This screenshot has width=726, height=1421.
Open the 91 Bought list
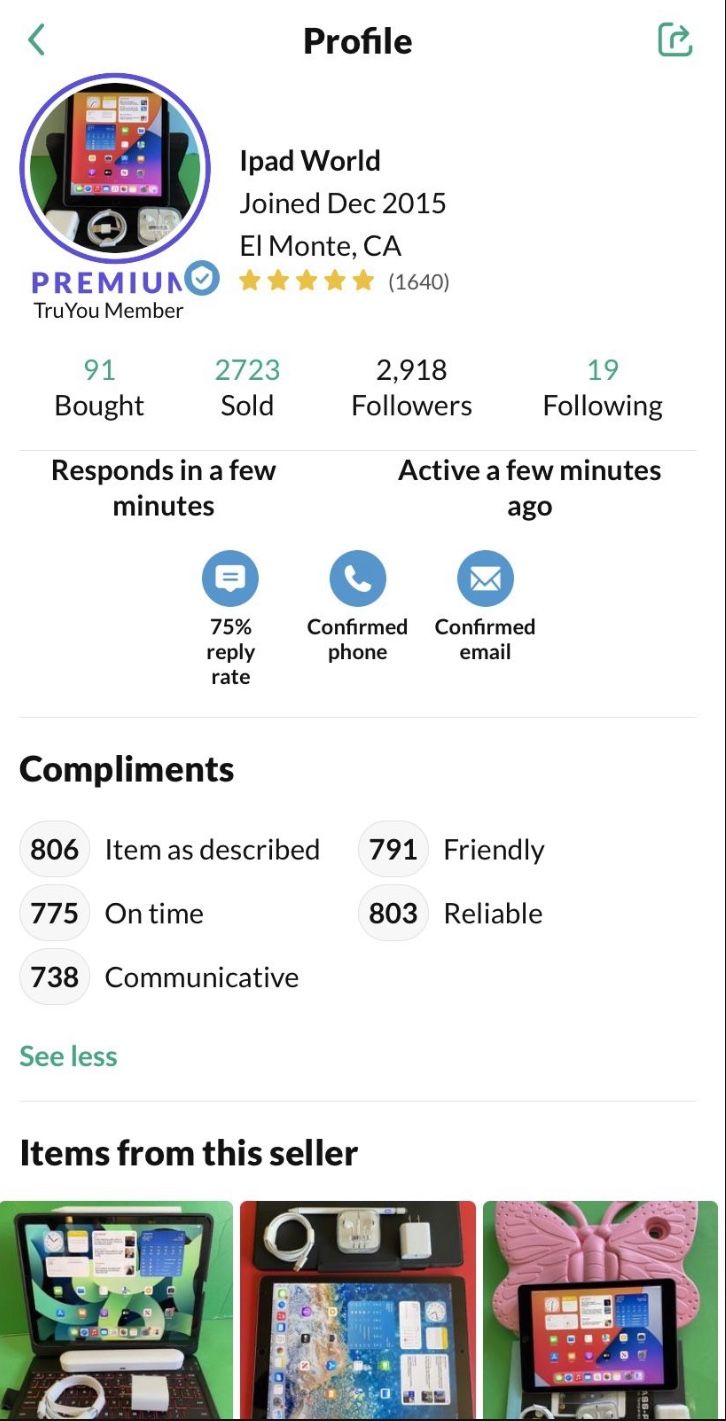click(99, 388)
